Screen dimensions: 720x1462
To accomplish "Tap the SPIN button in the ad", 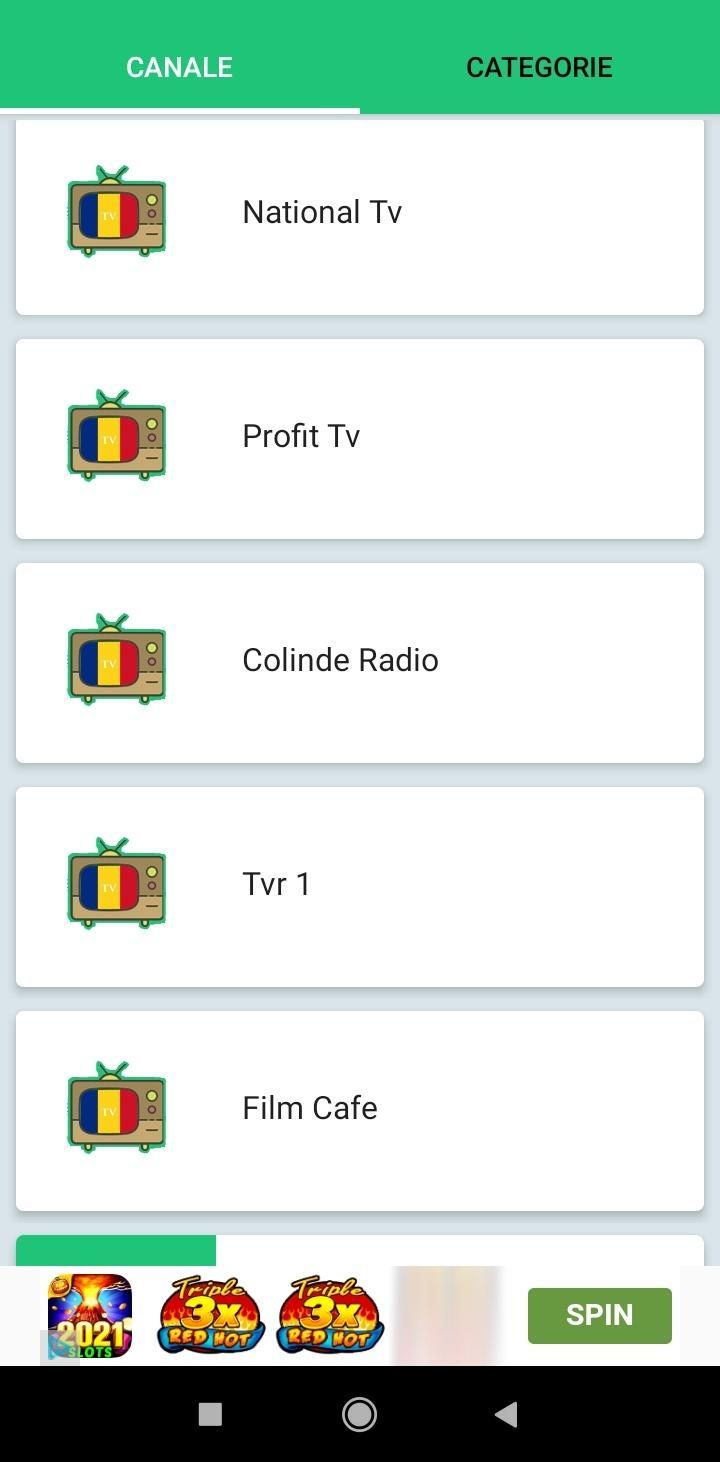I will [x=599, y=1315].
